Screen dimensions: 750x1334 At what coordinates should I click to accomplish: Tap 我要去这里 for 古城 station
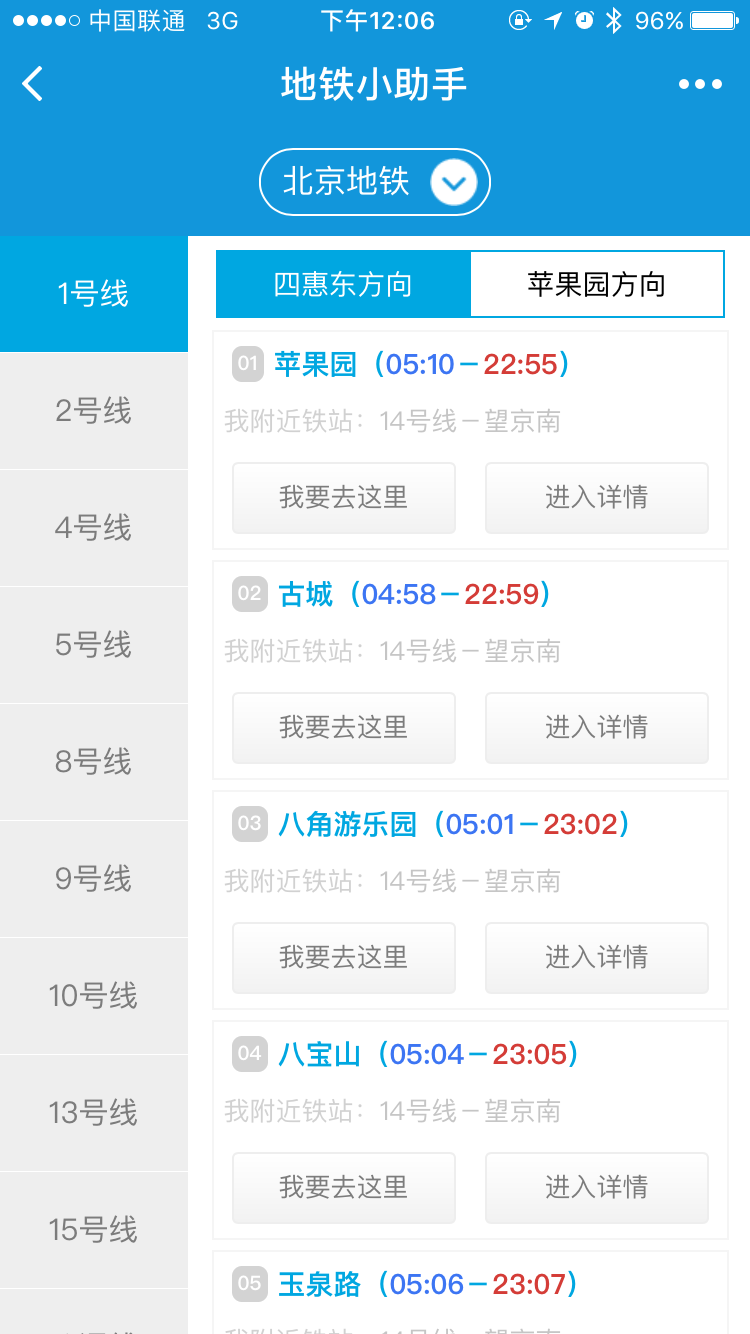point(344,727)
